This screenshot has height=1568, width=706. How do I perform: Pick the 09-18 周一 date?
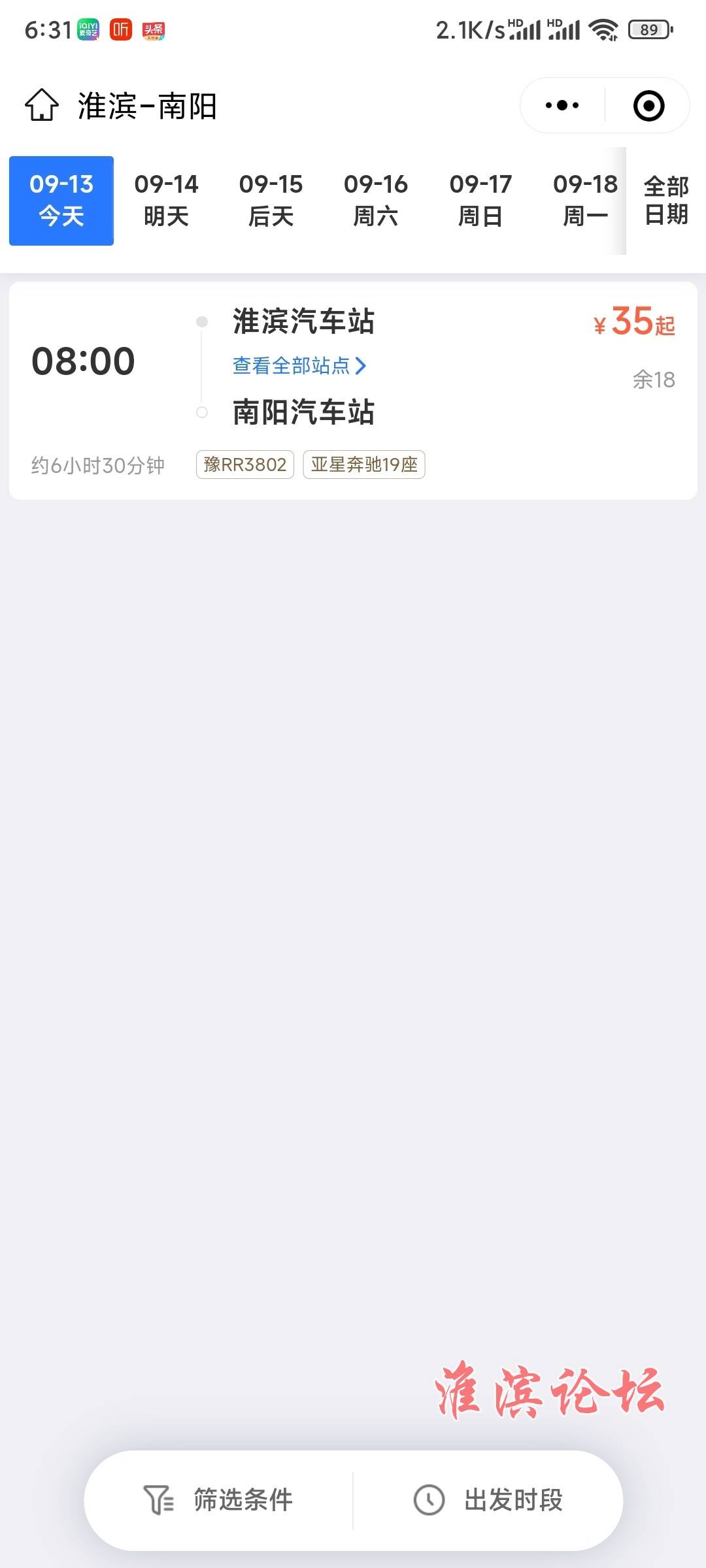[x=584, y=201]
